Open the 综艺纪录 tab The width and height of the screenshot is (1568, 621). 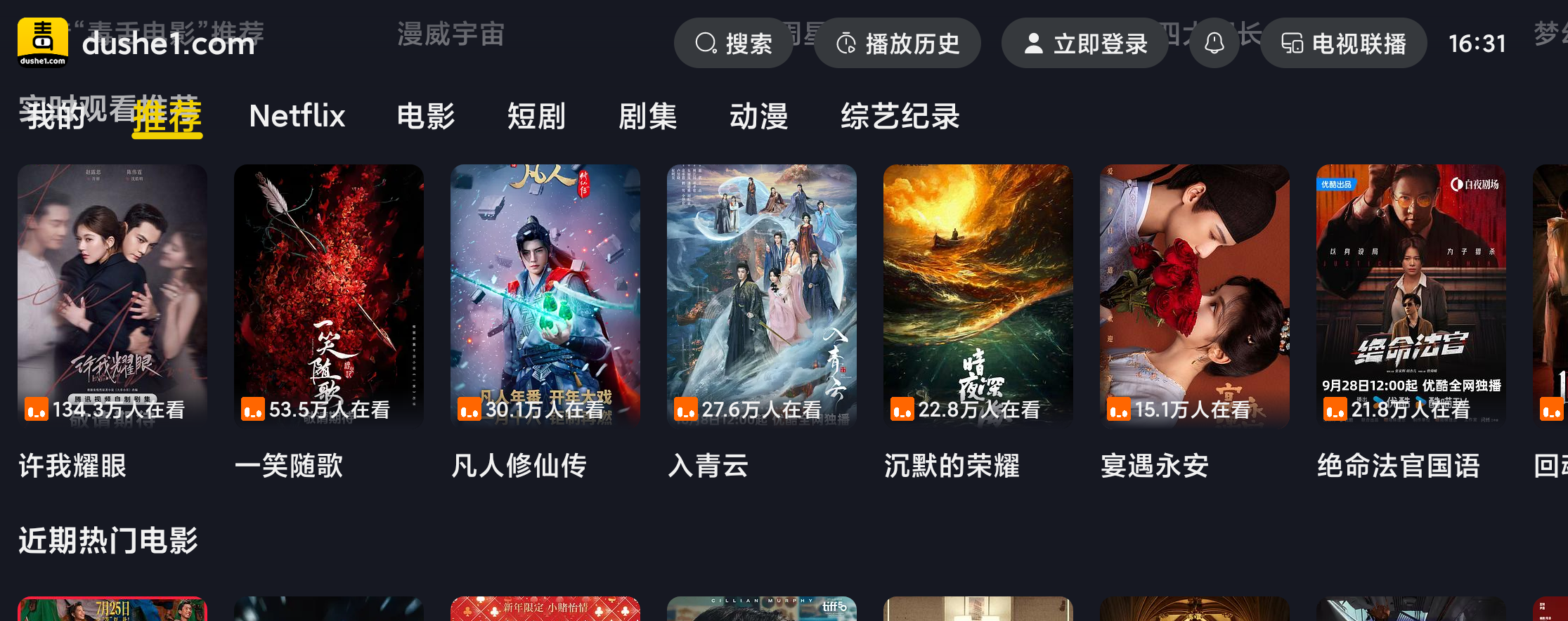click(x=900, y=117)
